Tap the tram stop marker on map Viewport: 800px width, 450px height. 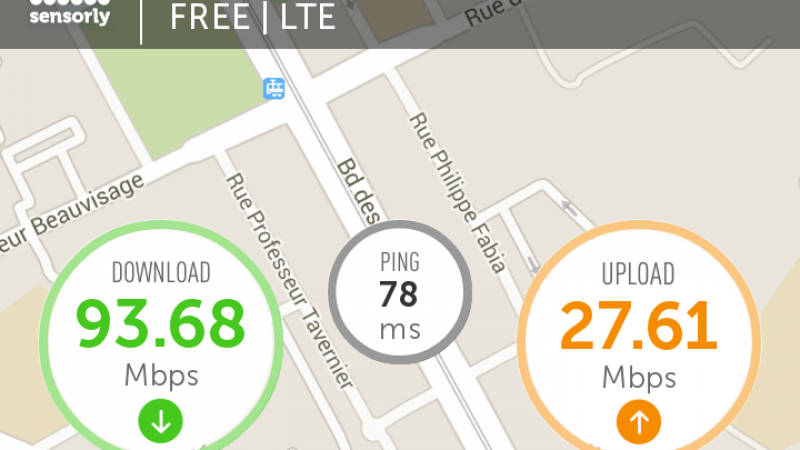coord(273,89)
